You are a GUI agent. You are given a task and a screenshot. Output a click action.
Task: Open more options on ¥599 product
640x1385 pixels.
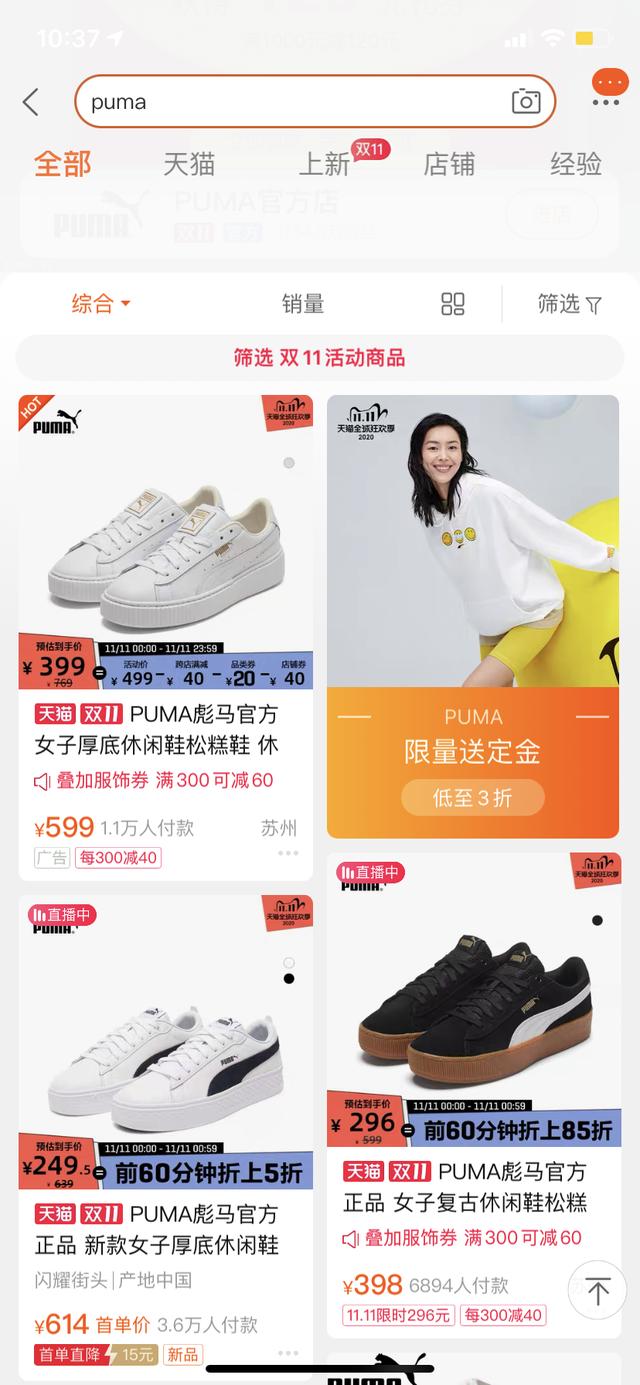pyautogui.click(x=288, y=853)
